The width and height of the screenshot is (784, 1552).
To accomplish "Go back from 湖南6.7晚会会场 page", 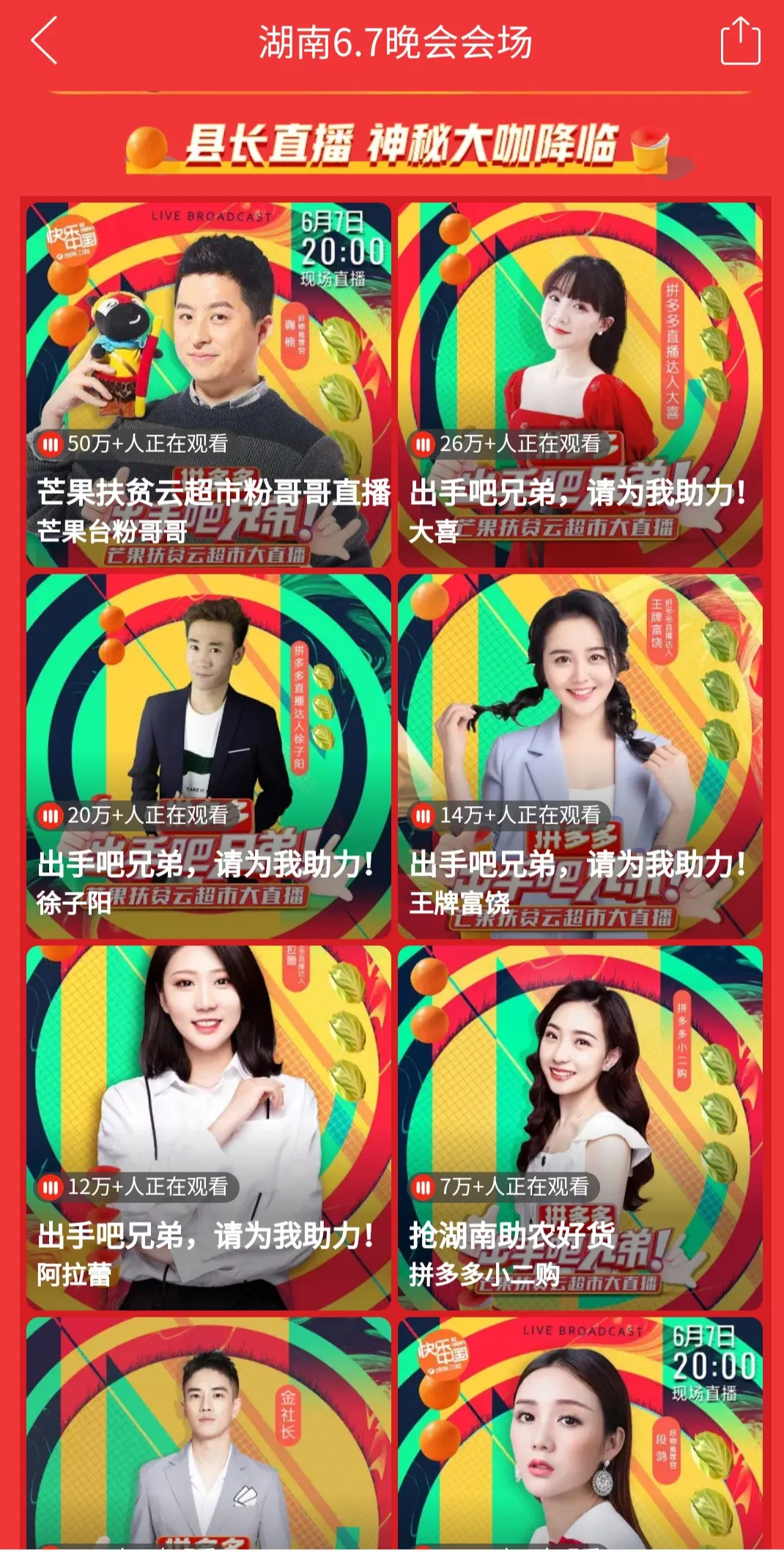I will point(45,41).
